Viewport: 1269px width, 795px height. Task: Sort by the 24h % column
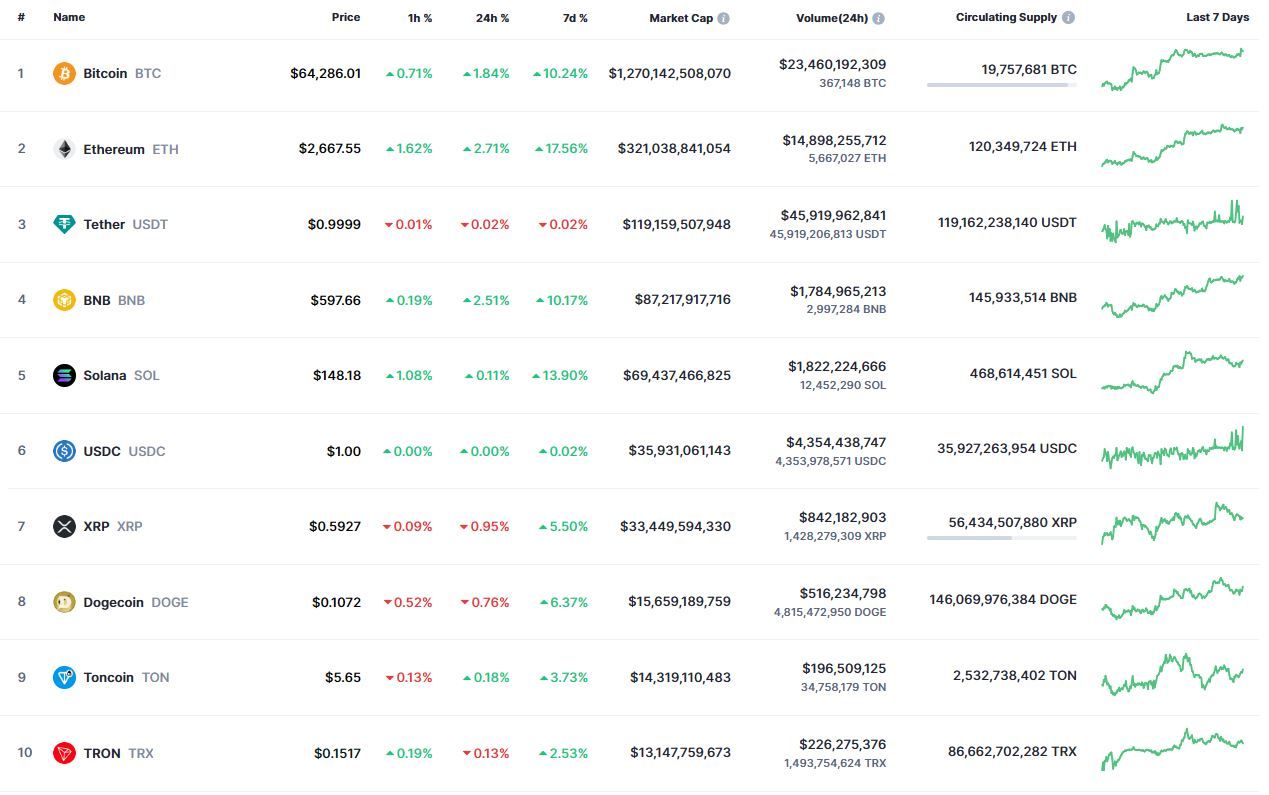click(492, 18)
